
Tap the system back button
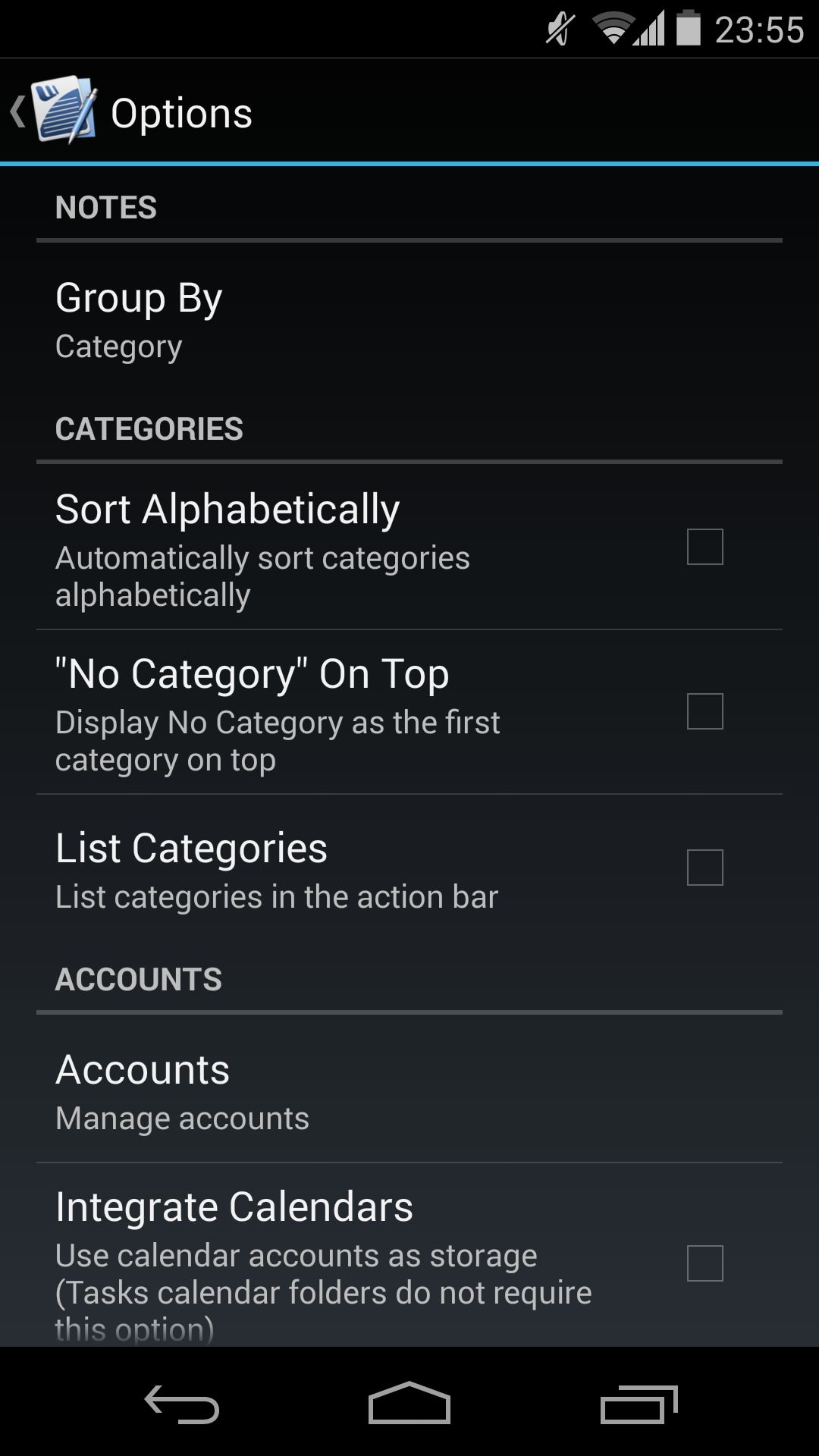coord(182,1404)
